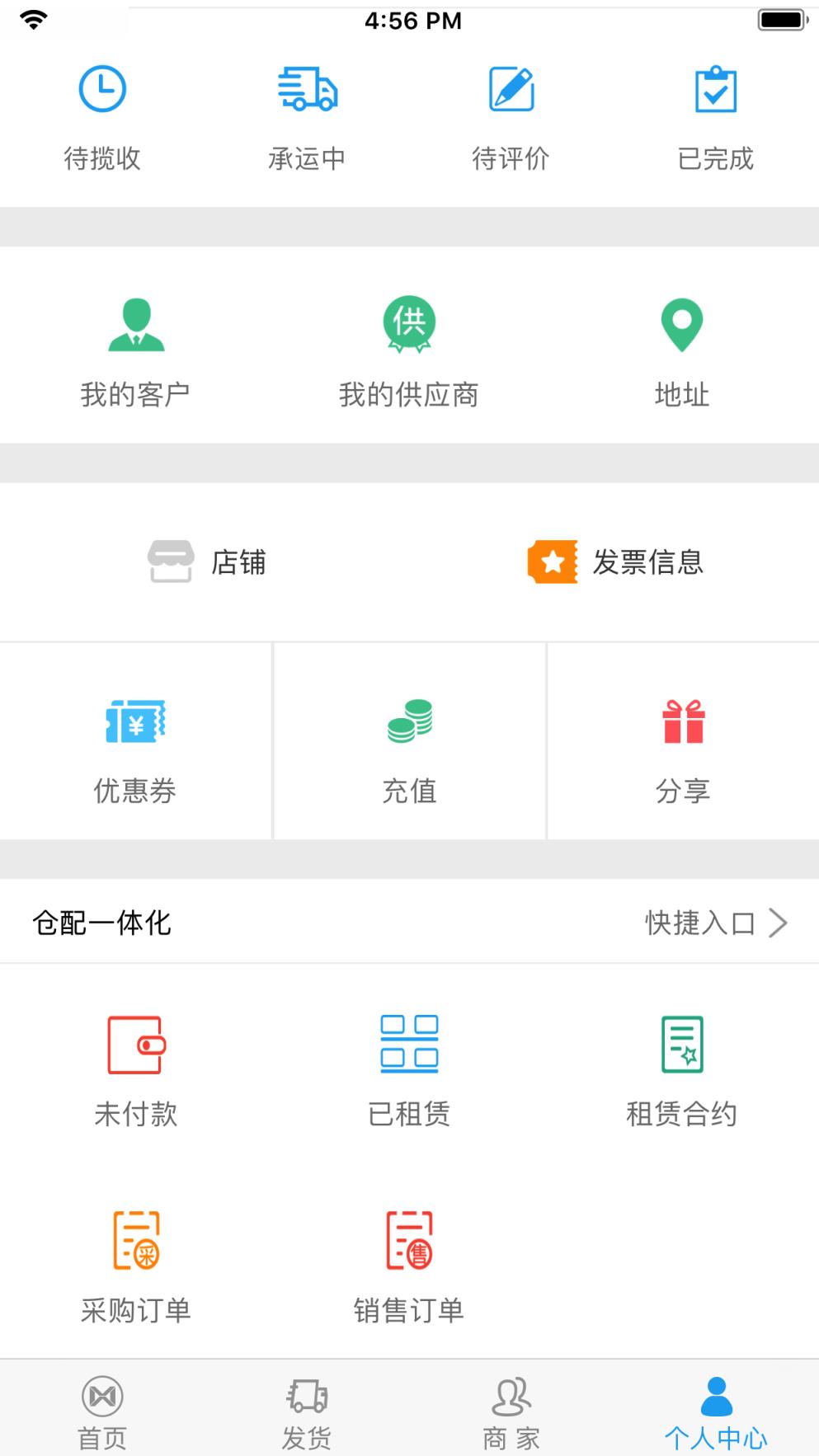This screenshot has width=819, height=1456.
Task: Open 采购订单 purchase orders
Action: point(136,1261)
